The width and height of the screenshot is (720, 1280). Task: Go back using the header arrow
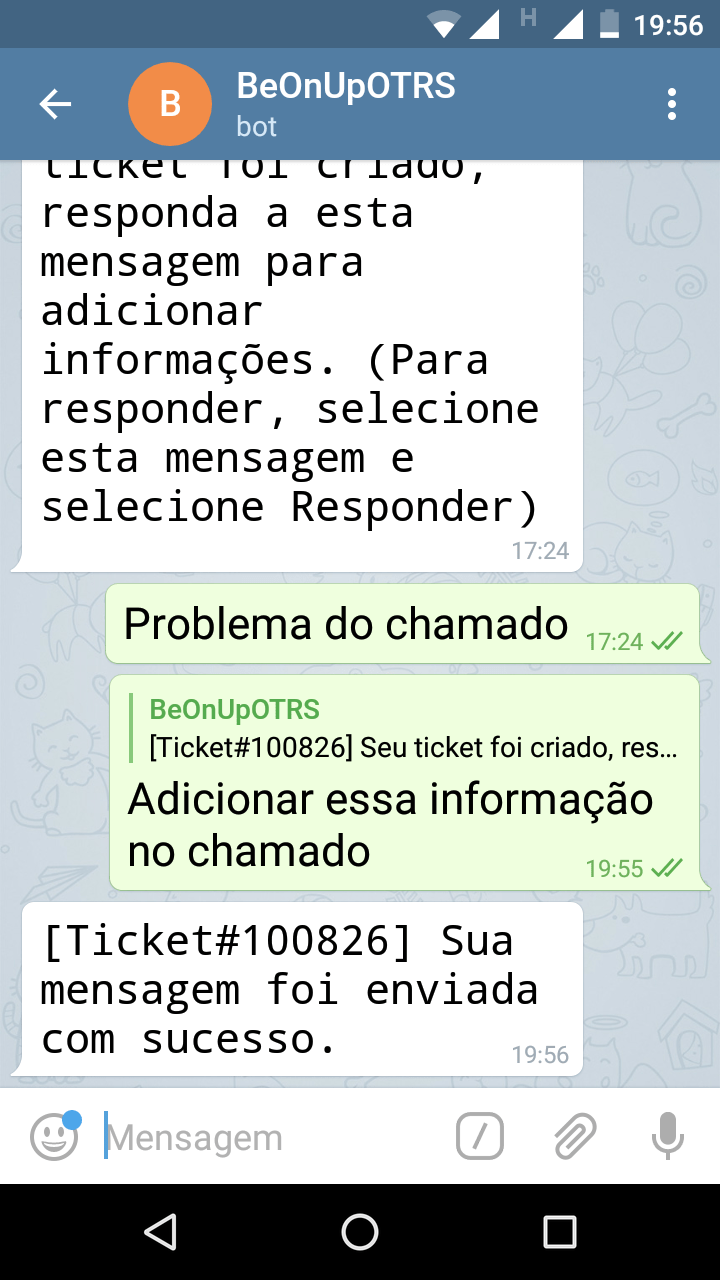click(x=55, y=104)
